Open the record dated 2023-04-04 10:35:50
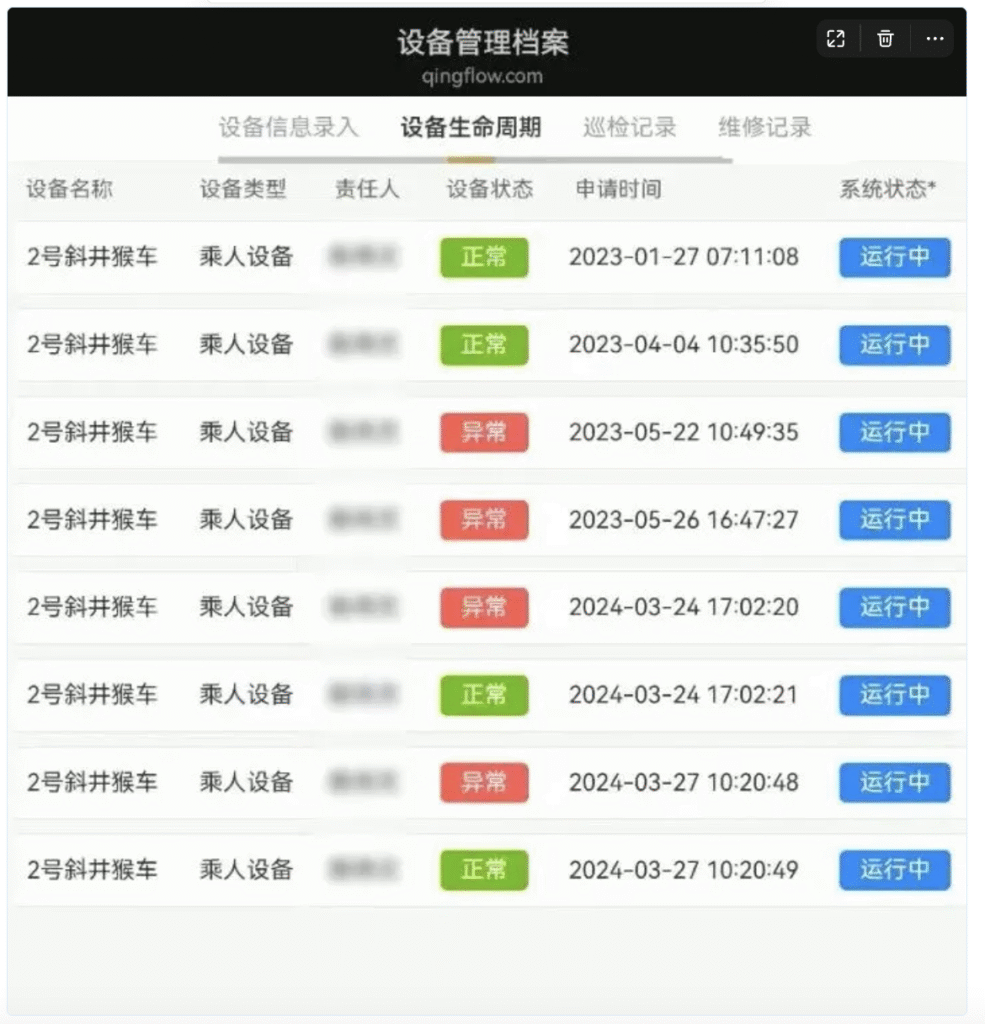Viewport: 985px width, 1024px height. coord(684,345)
